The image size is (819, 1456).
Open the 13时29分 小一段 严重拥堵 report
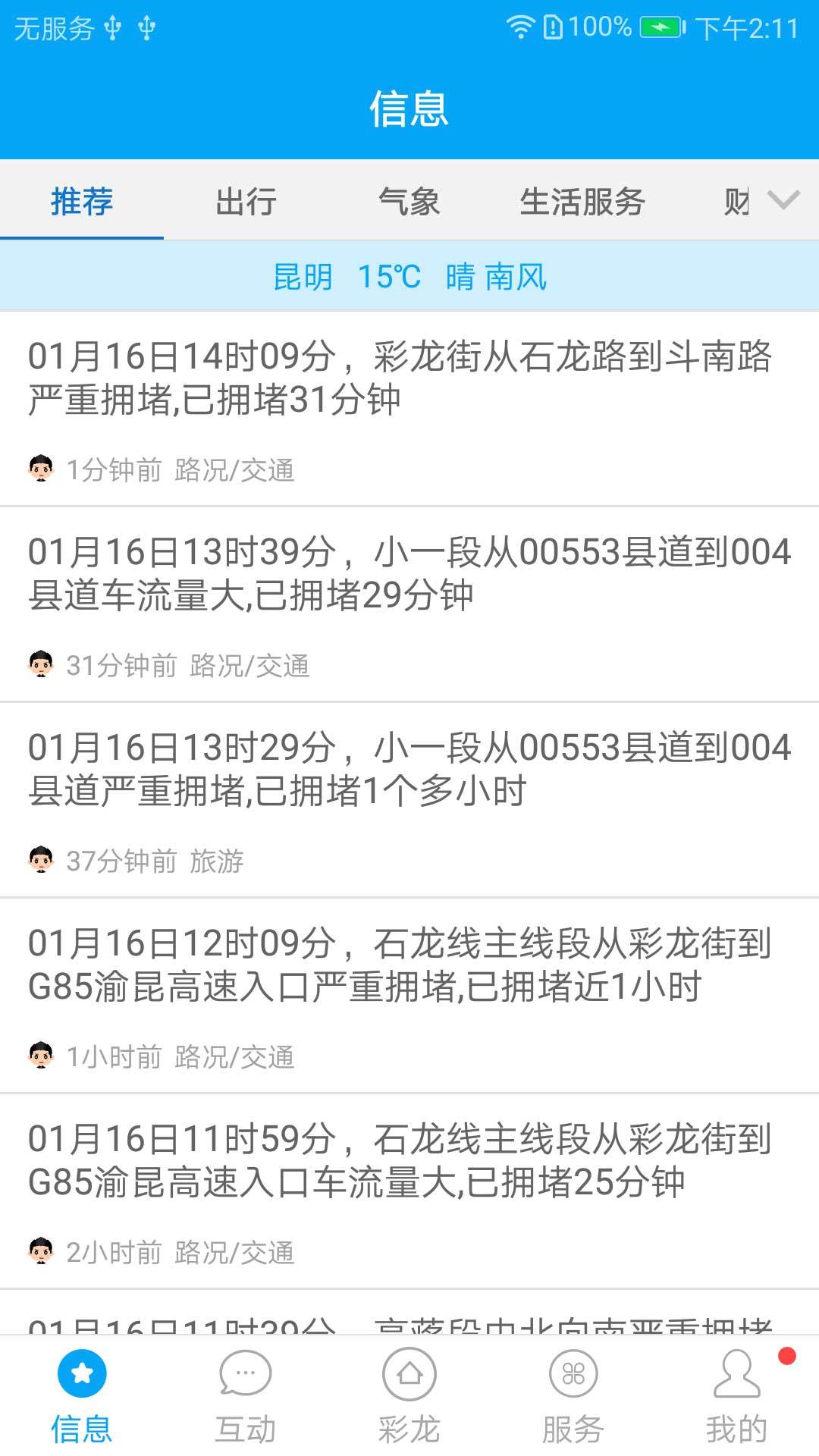(x=409, y=800)
